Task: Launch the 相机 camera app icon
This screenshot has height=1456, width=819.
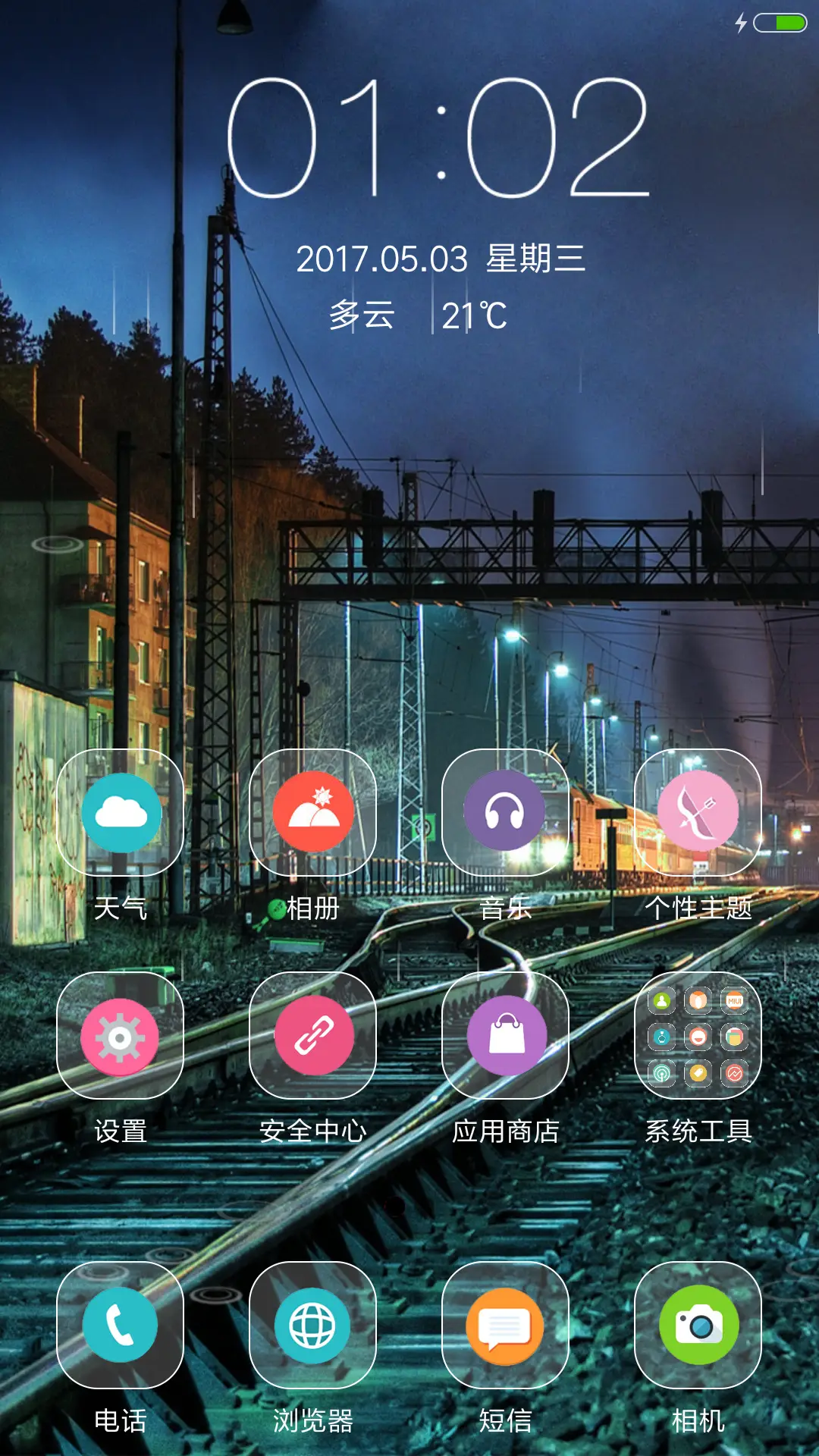Action: (x=699, y=1327)
